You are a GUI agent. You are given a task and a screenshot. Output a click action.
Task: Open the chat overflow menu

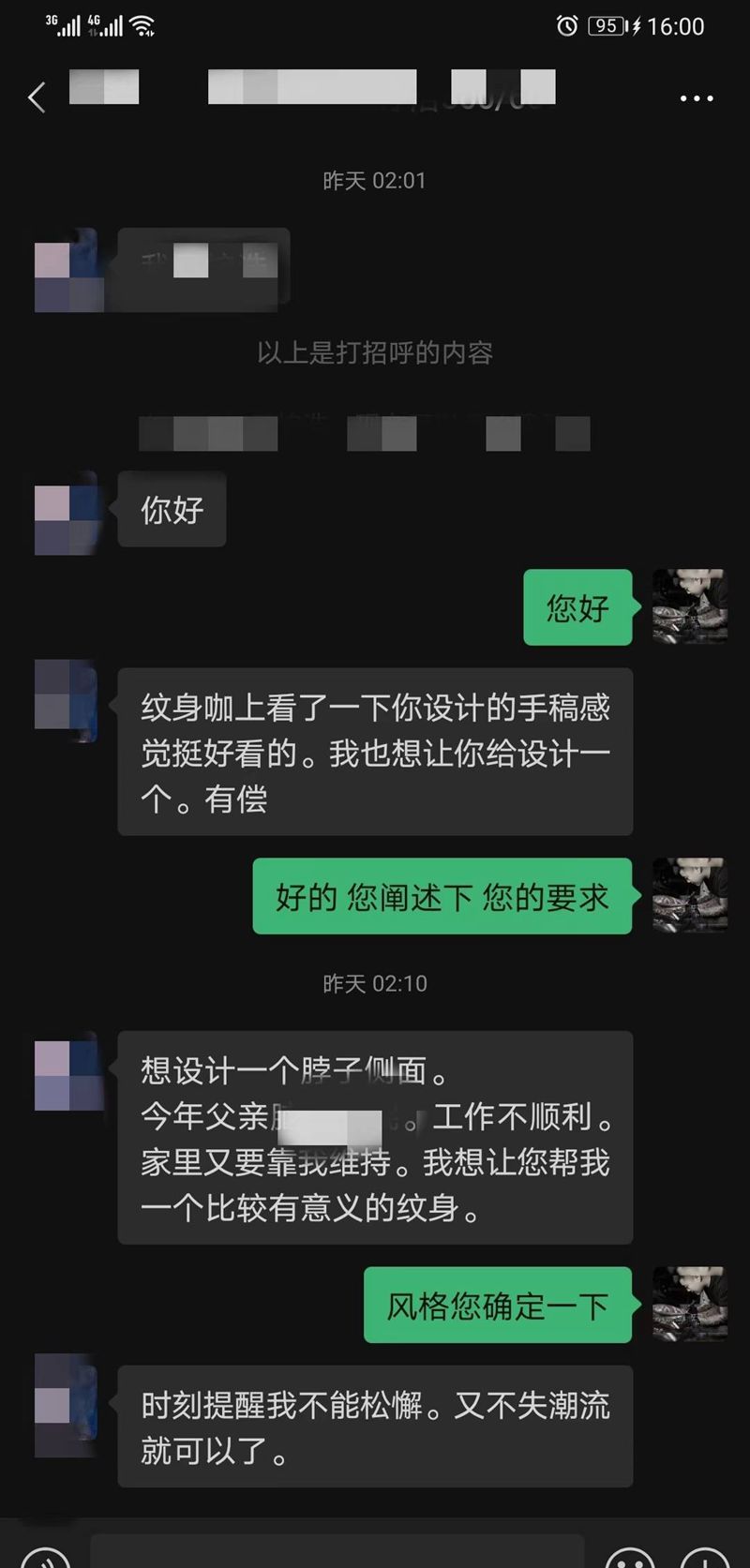point(696,98)
